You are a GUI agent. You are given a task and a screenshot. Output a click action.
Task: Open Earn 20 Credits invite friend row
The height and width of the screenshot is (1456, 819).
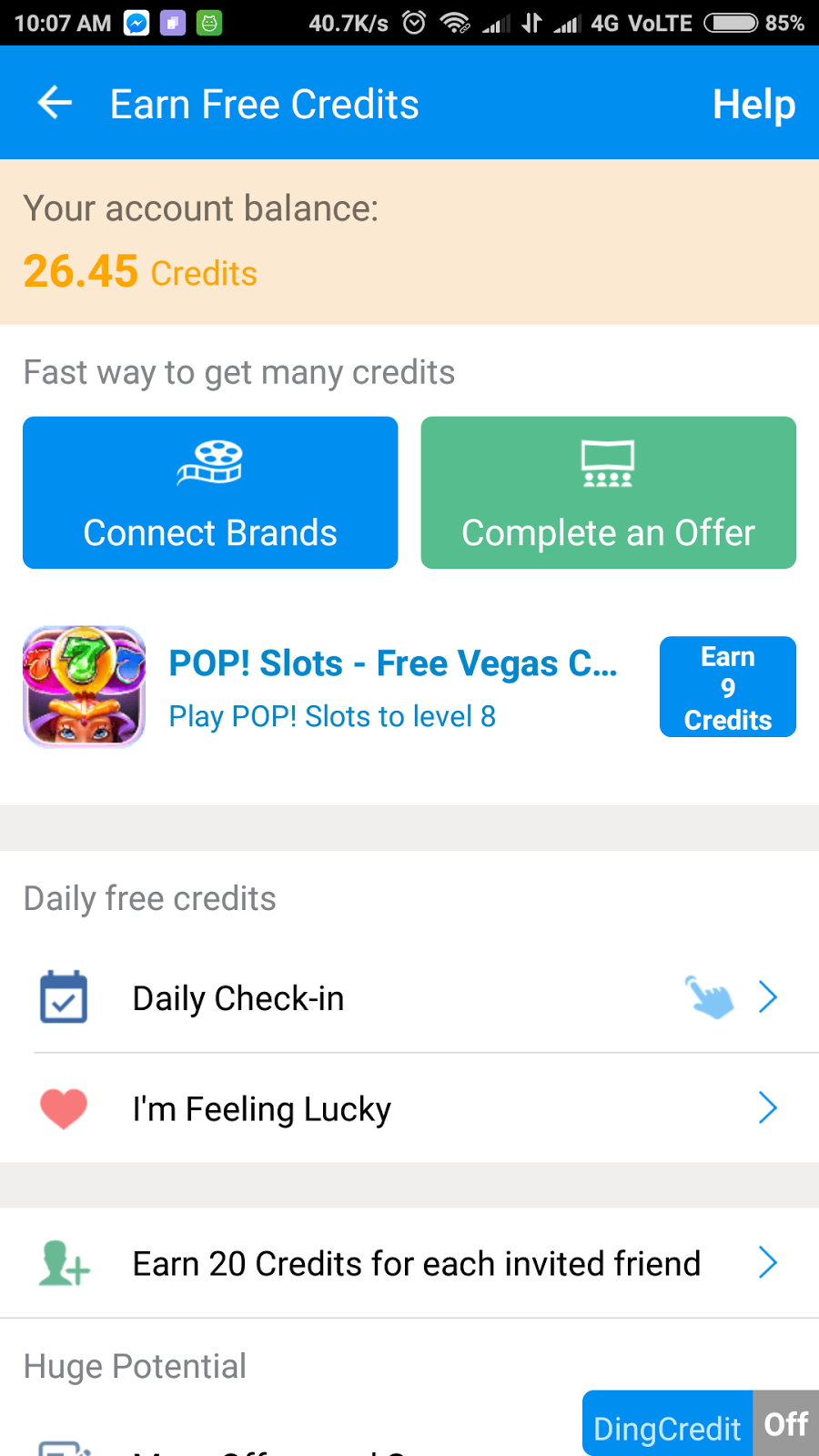409,1263
